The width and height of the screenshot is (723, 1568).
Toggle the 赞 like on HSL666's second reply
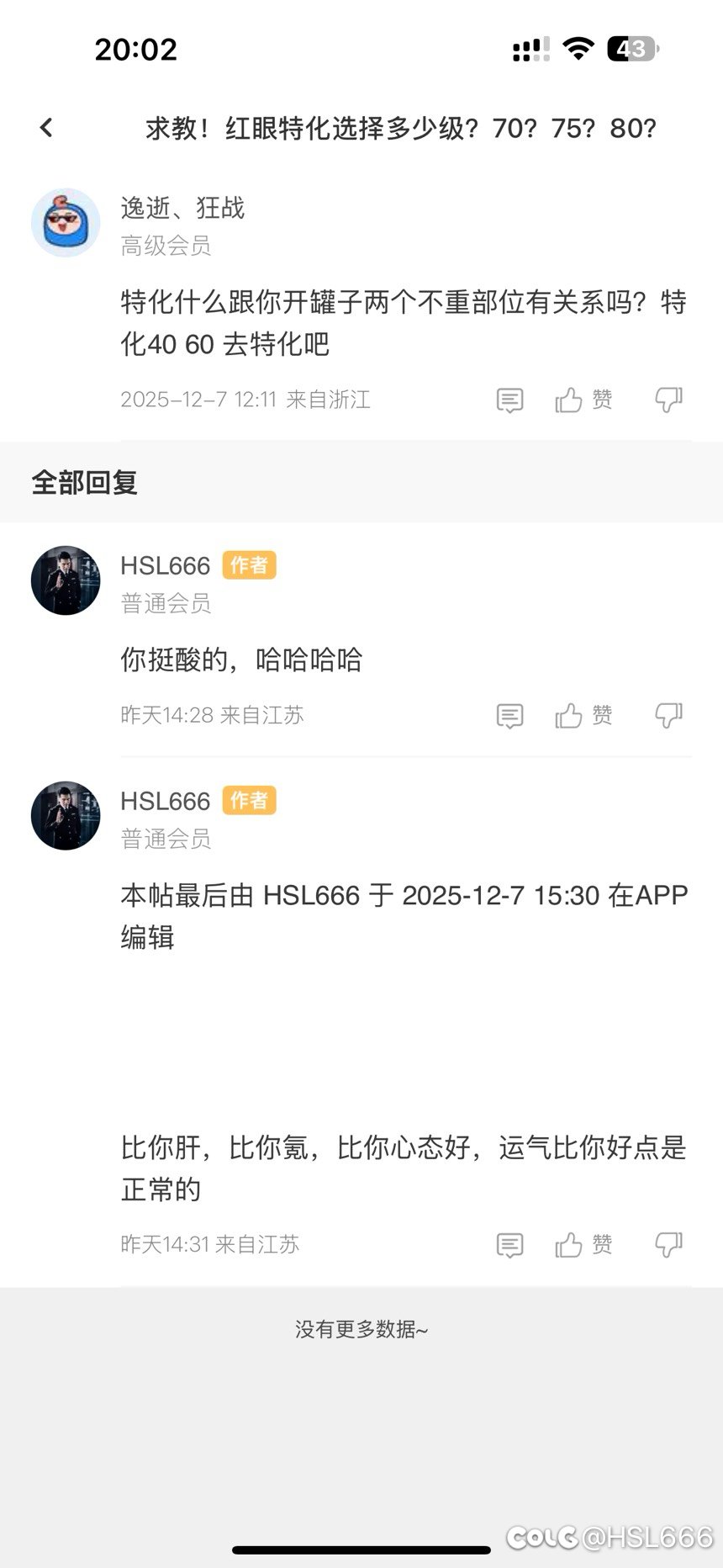click(582, 1244)
